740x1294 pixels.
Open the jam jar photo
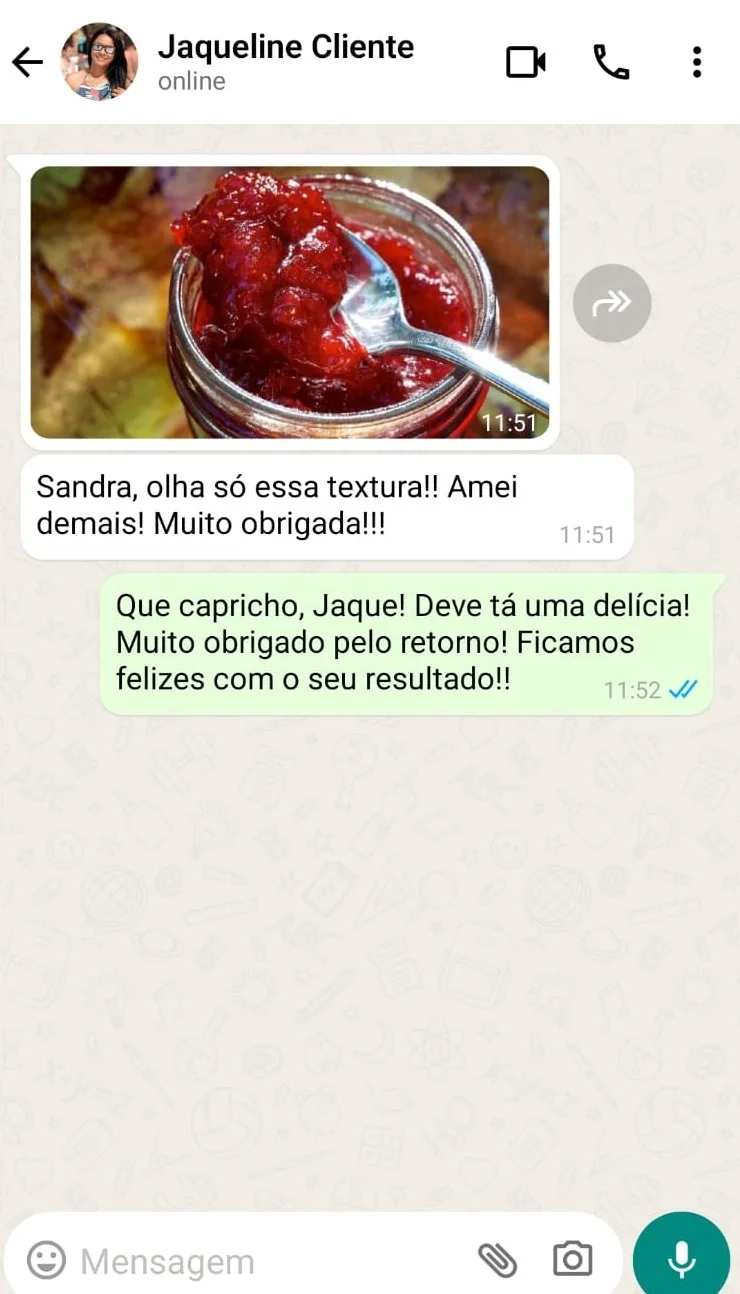(x=290, y=302)
